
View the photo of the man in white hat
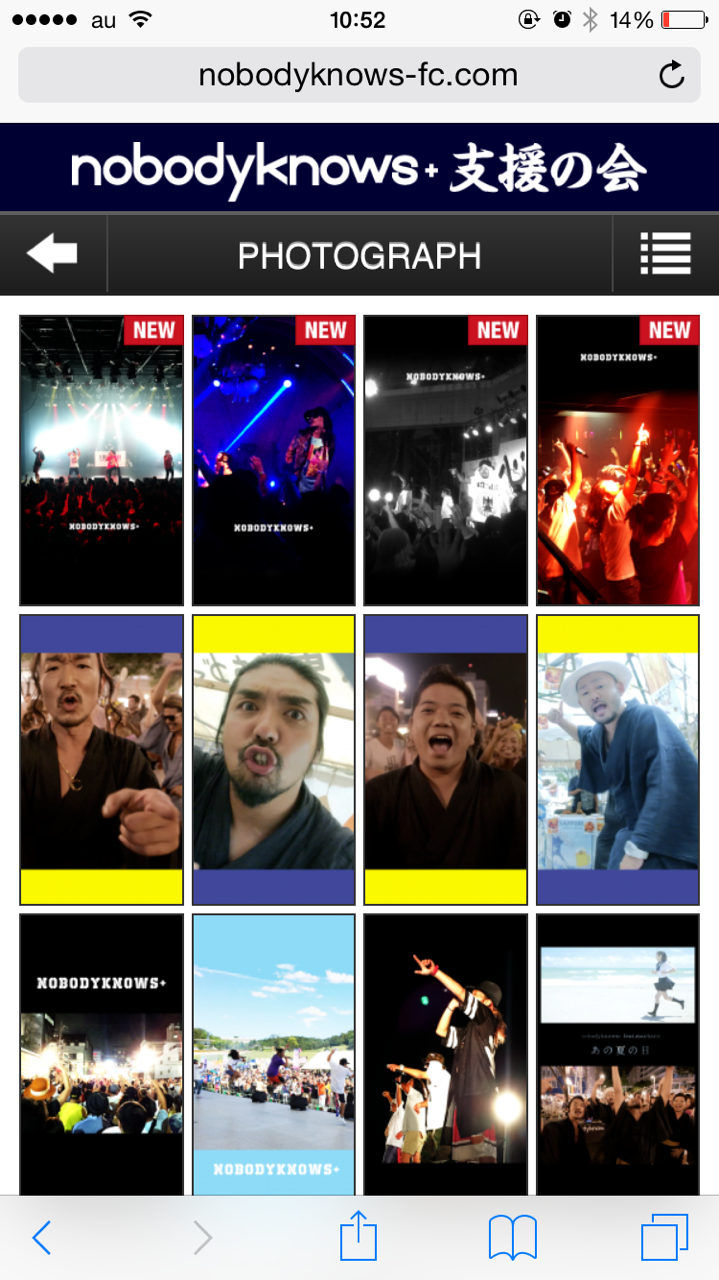coord(617,760)
